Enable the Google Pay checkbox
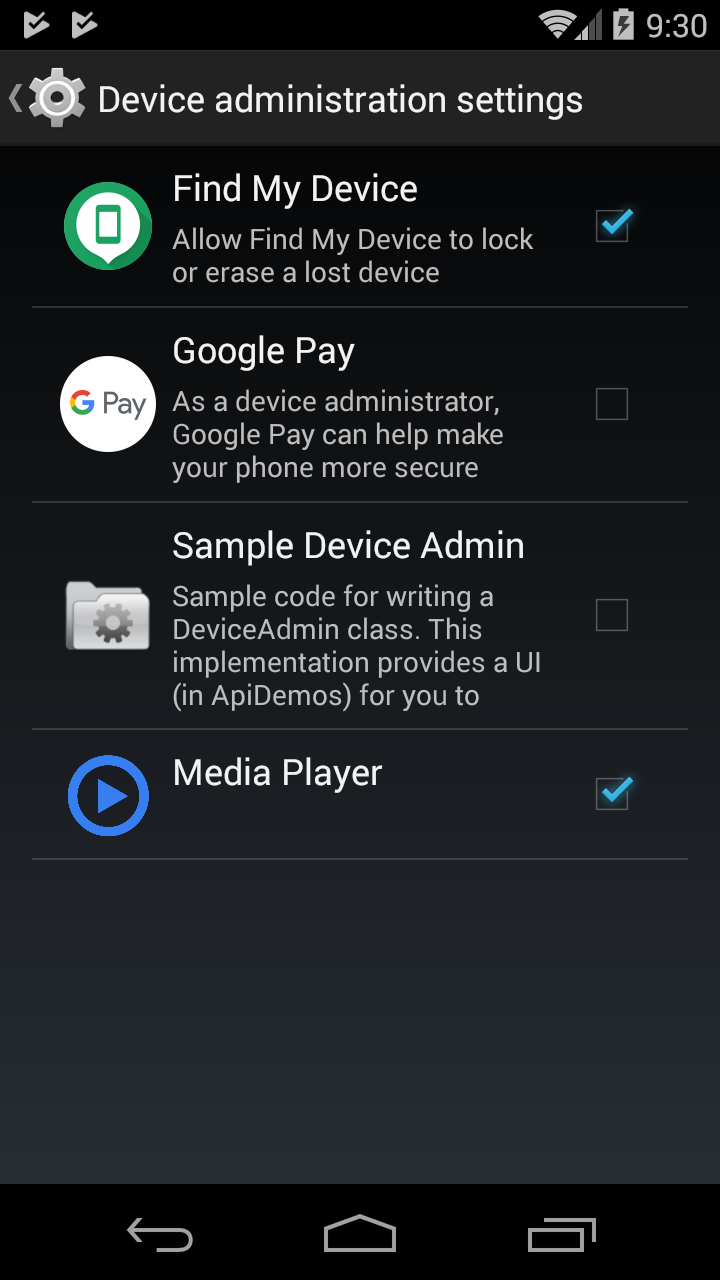The height and width of the screenshot is (1280, 720). (611, 404)
